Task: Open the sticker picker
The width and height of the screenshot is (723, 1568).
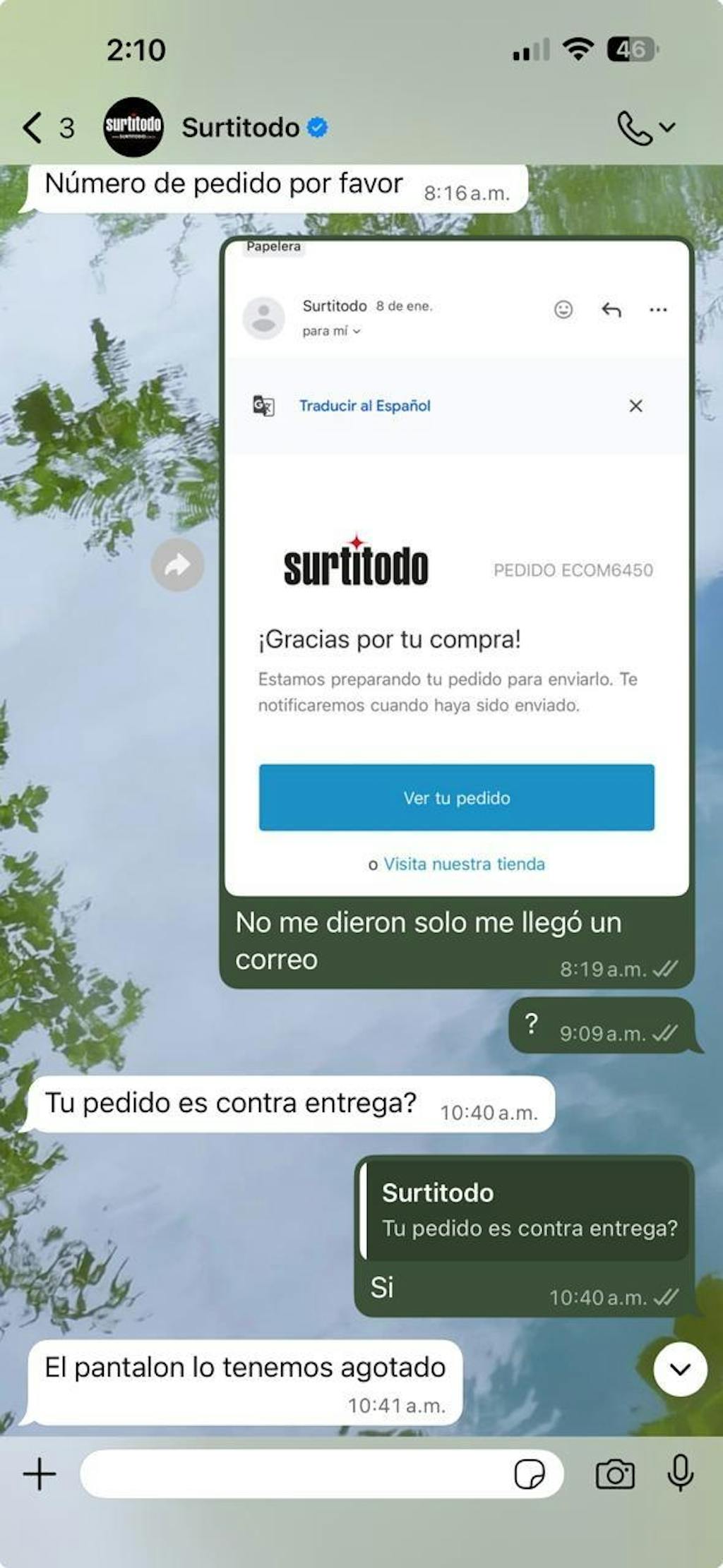Action: pyautogui.click(x=529, y=1475)
